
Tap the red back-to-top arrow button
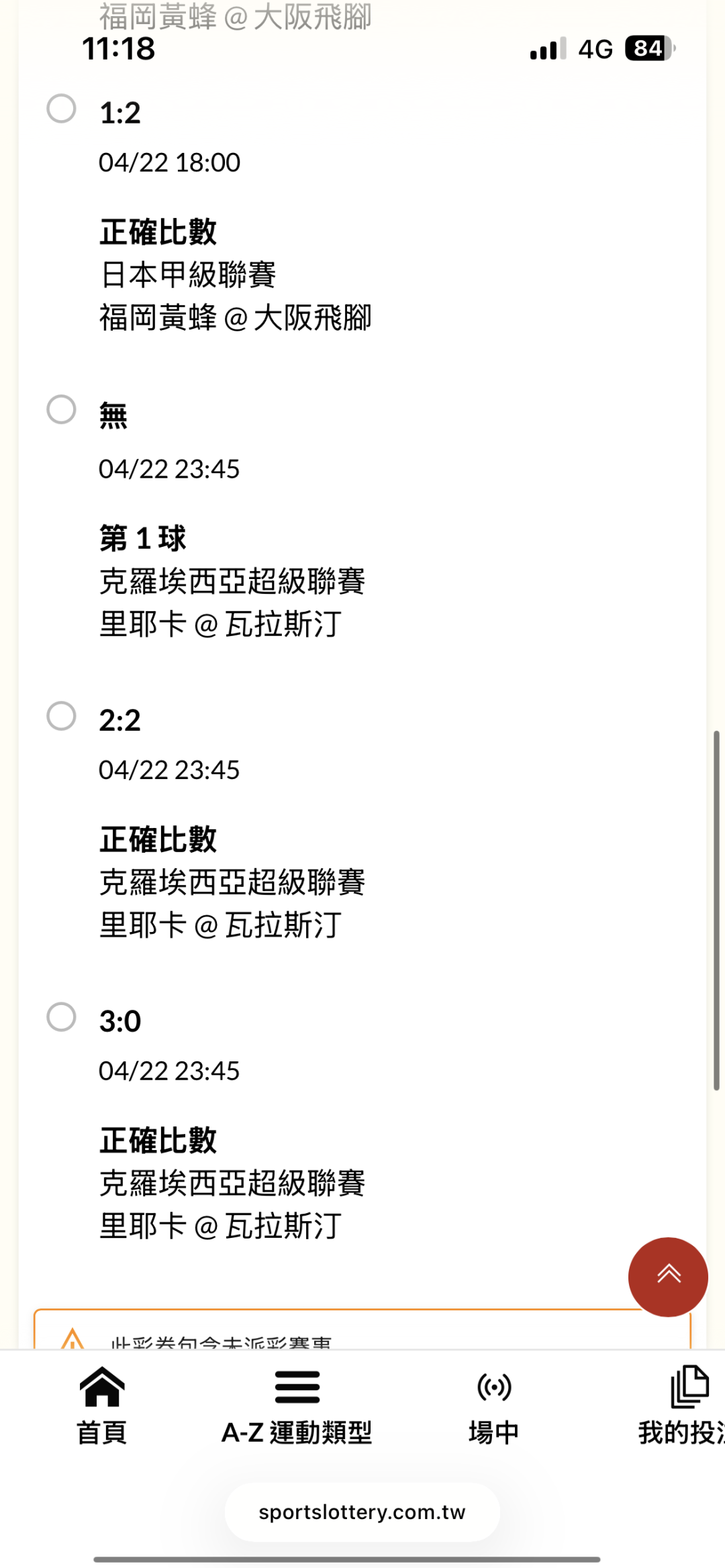[668, 1276]
